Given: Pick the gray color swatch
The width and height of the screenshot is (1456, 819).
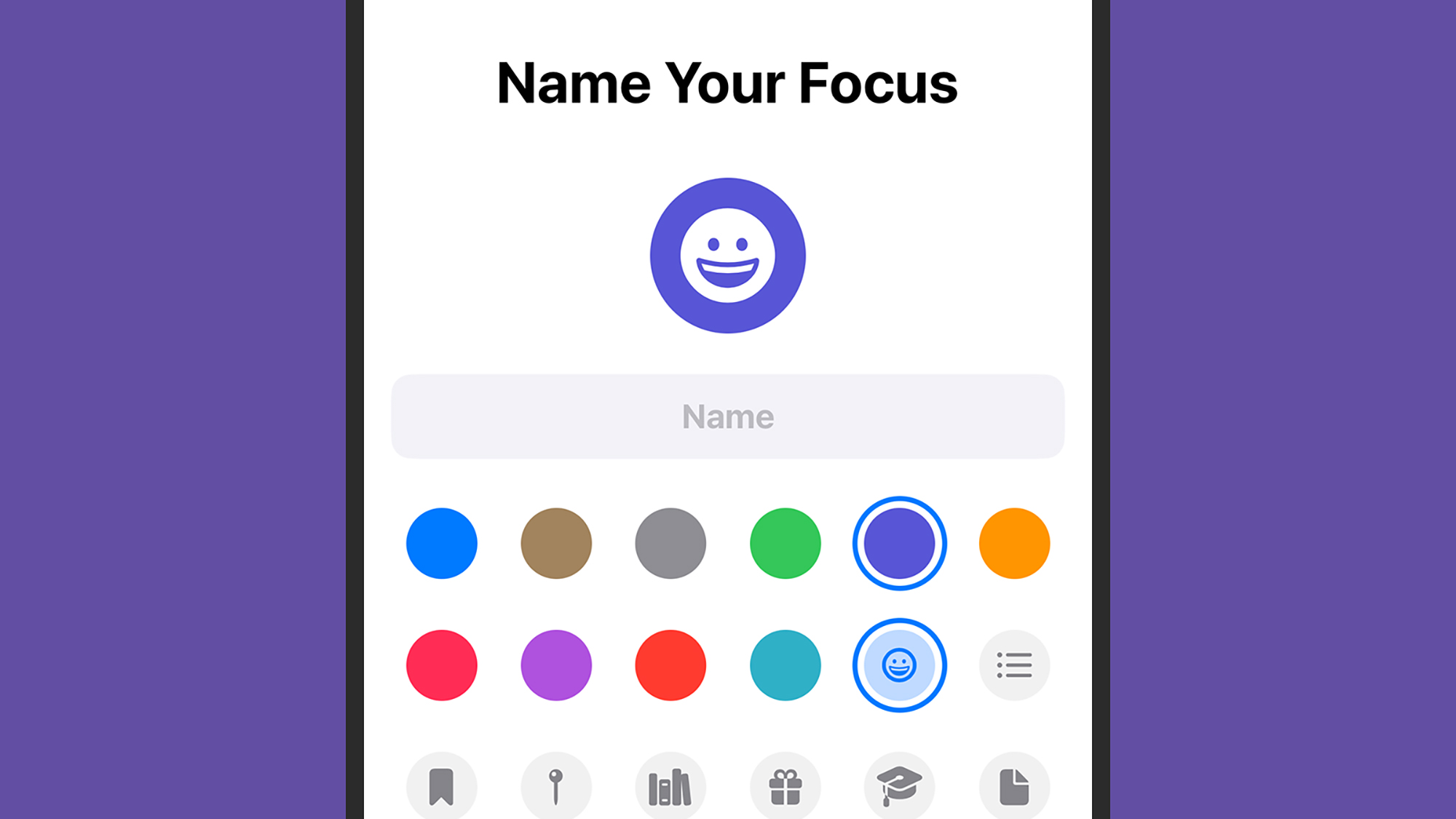Looking at the screenshot, I should pyautogui.click(x=670, y=543).
